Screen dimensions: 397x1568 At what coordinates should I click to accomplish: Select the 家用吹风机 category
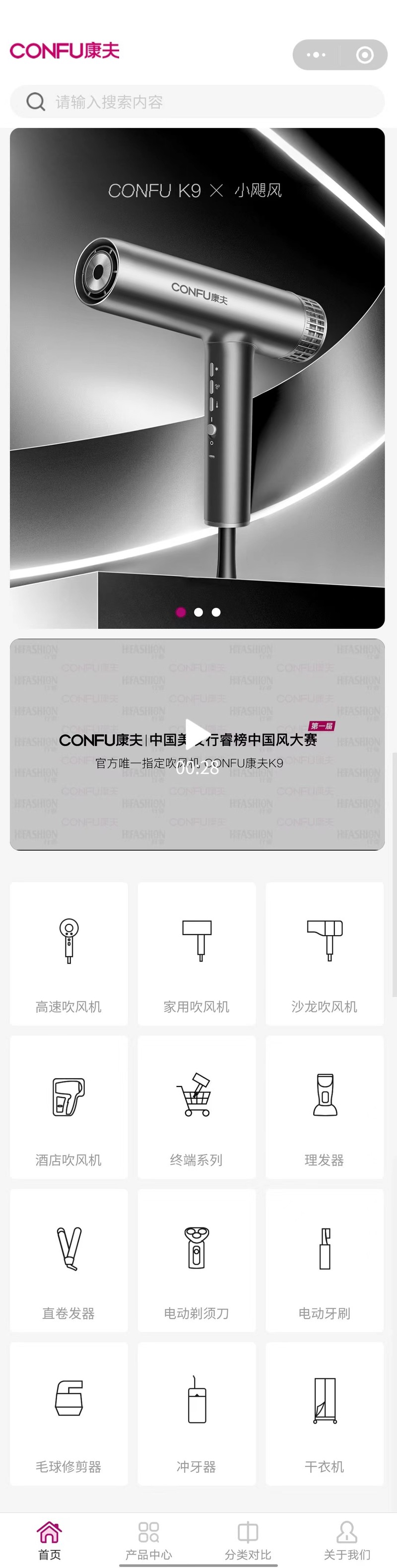tap(197, 953)
